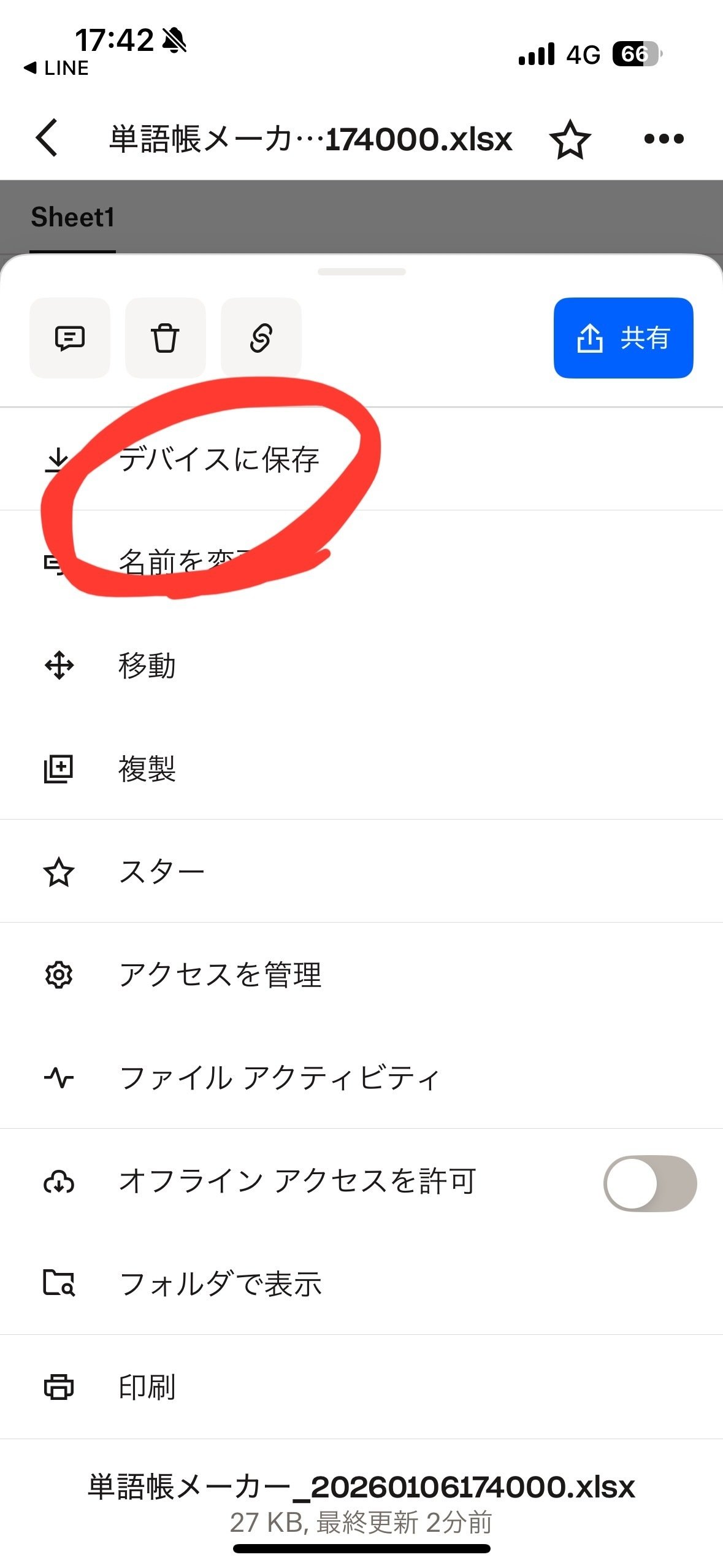Image resolution: width=723 pixels, height=1568 pixels.
Task: Tap the trash icon to delete the file
Action: click(165, 338)
